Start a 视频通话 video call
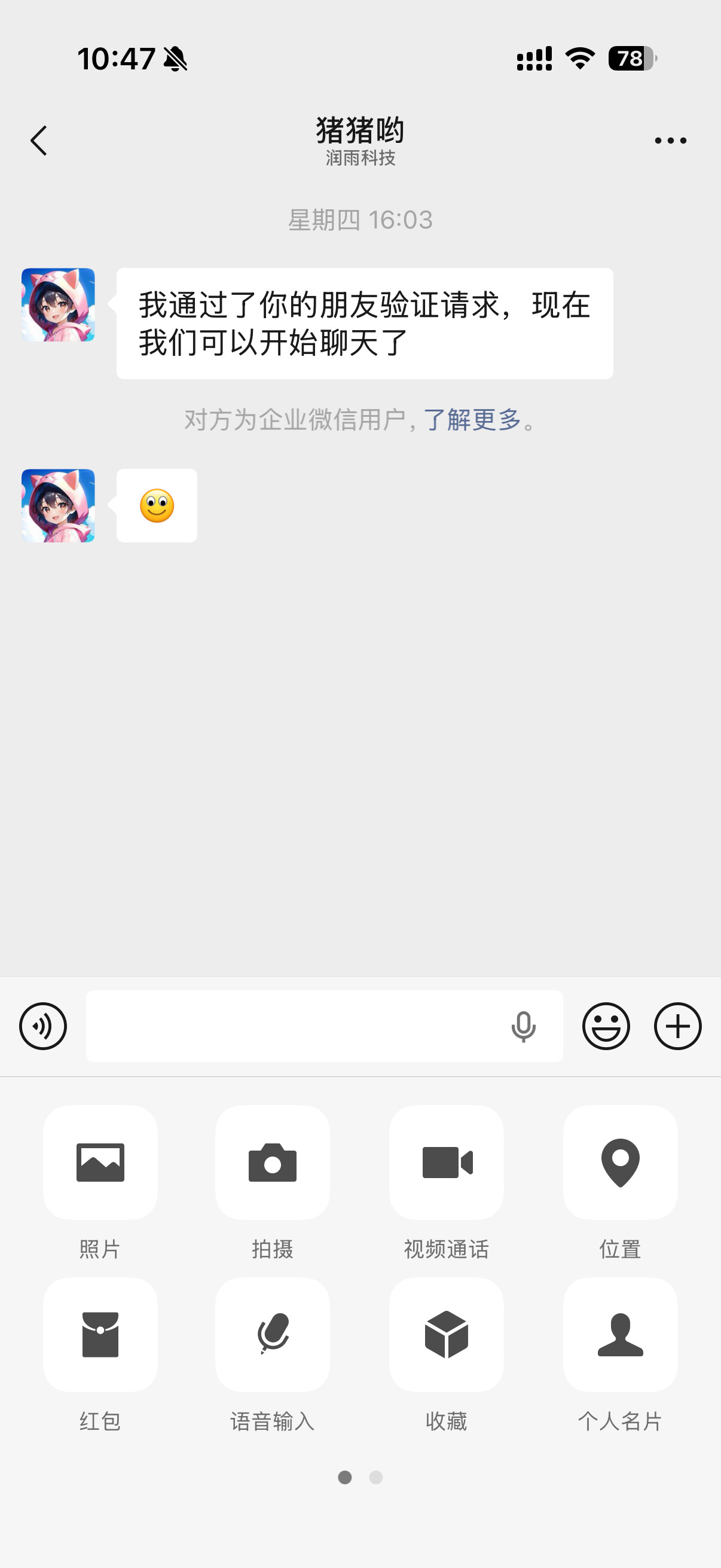 click(x=447, y=1163)
